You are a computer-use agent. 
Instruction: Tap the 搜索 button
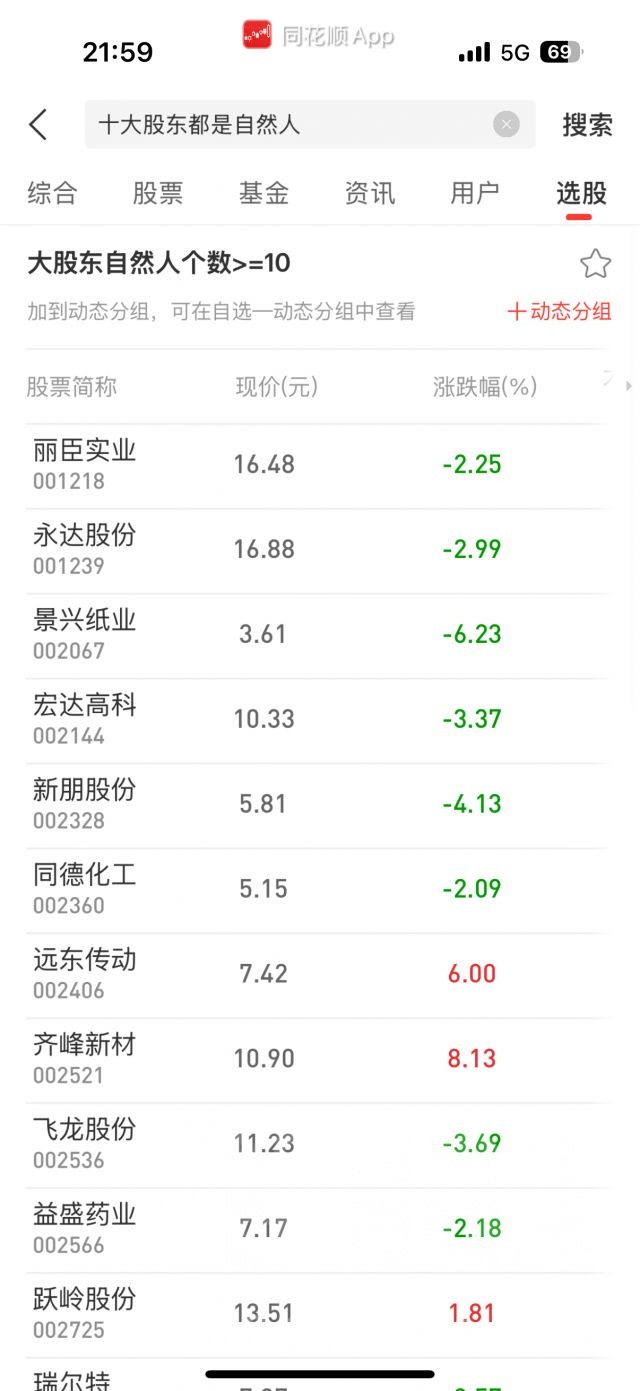587,125
